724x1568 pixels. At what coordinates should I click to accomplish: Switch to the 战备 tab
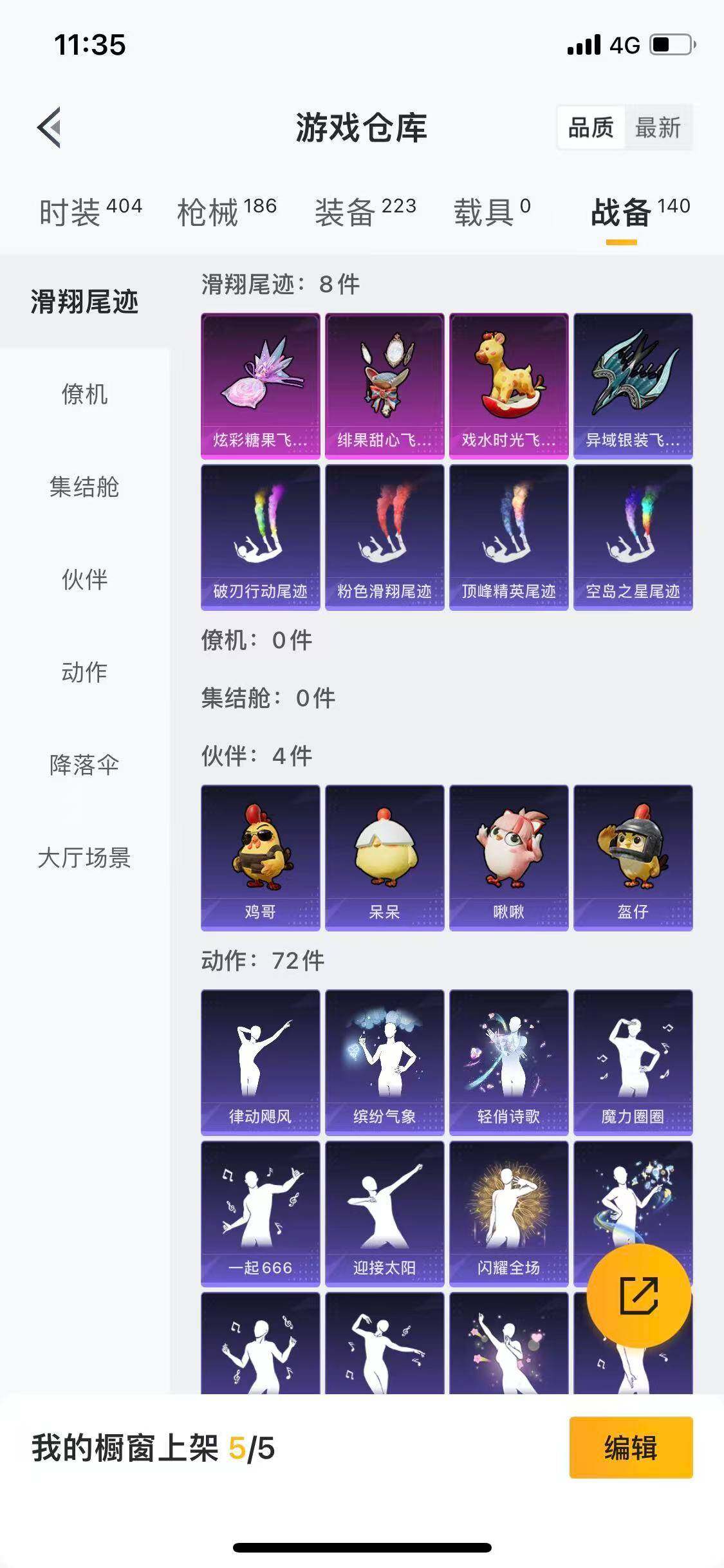pos(622,209)
